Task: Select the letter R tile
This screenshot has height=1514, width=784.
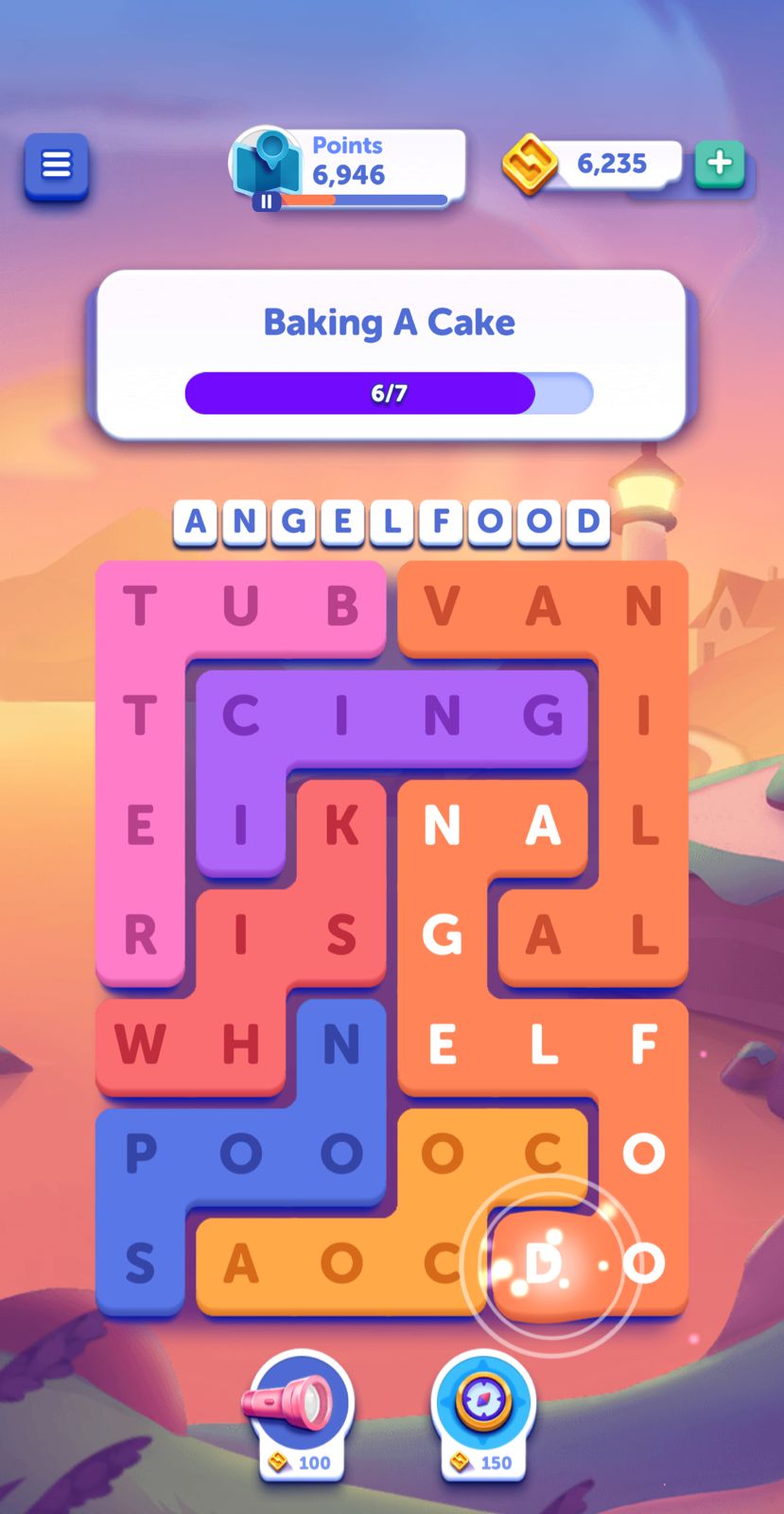Action: click(x=140, y=936)
